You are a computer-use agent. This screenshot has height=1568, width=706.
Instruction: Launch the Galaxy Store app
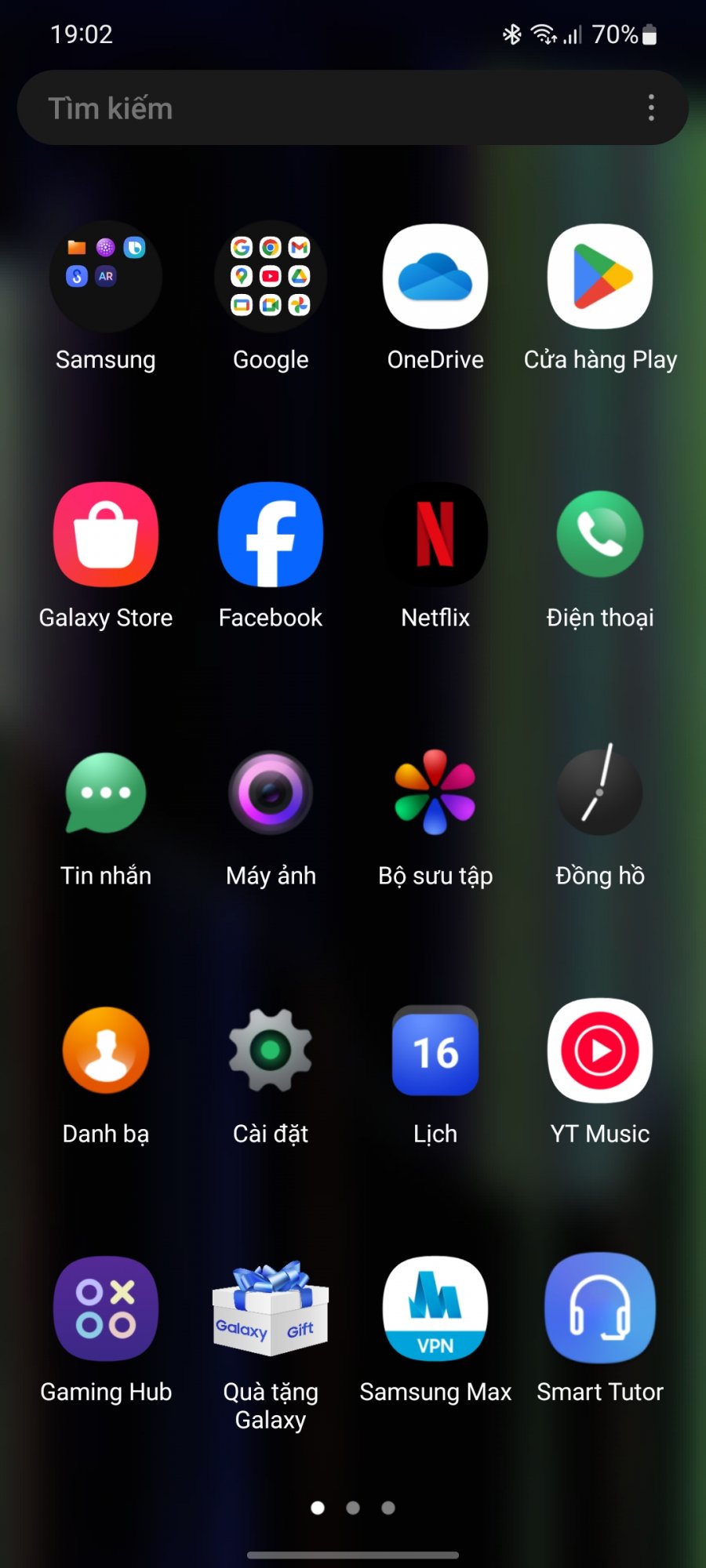[x=106, y=535]
